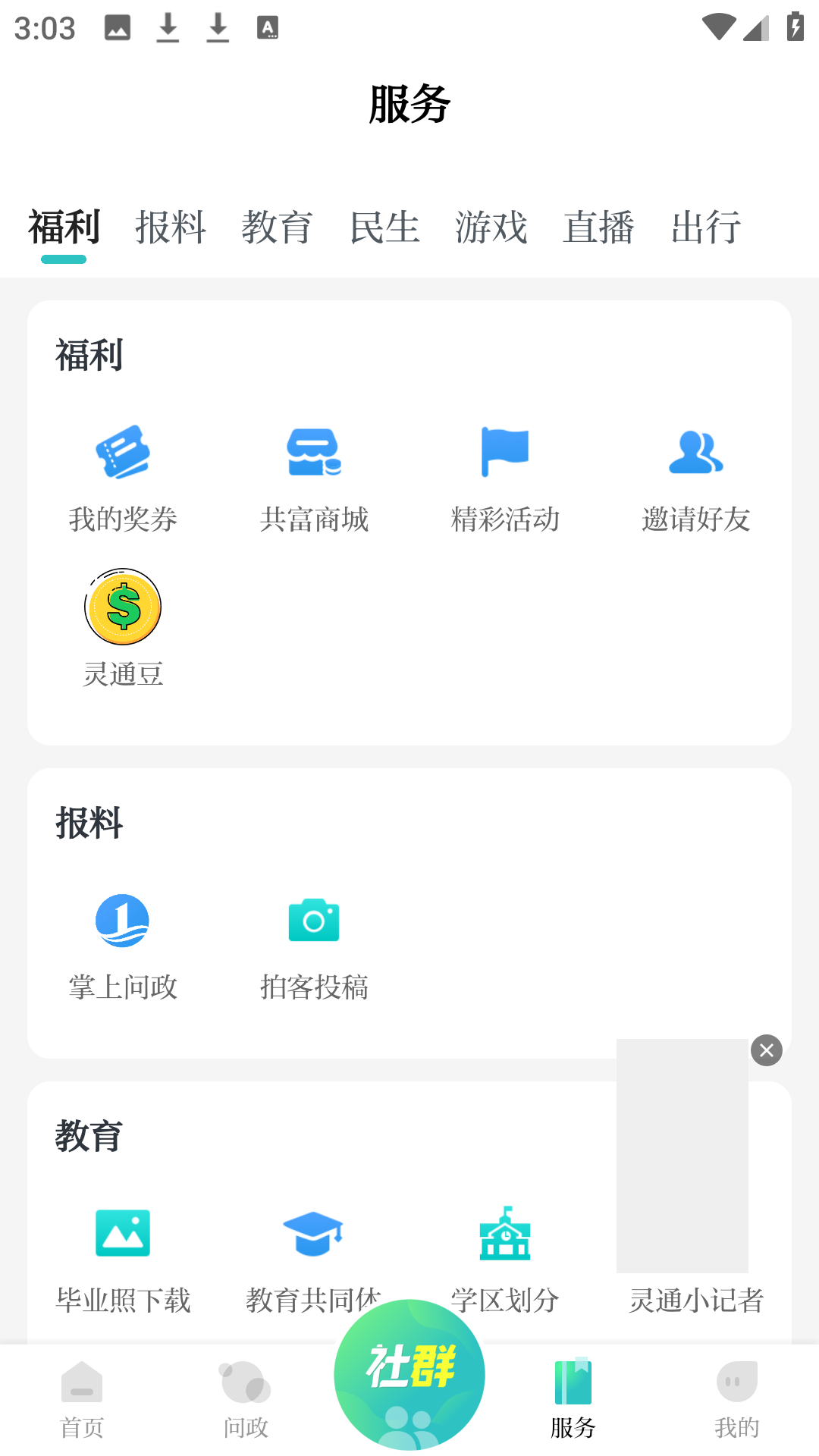This screenshot has height=1456, width=819.
Task: Open the 游戏 category tab
Action: click(491, 227)
